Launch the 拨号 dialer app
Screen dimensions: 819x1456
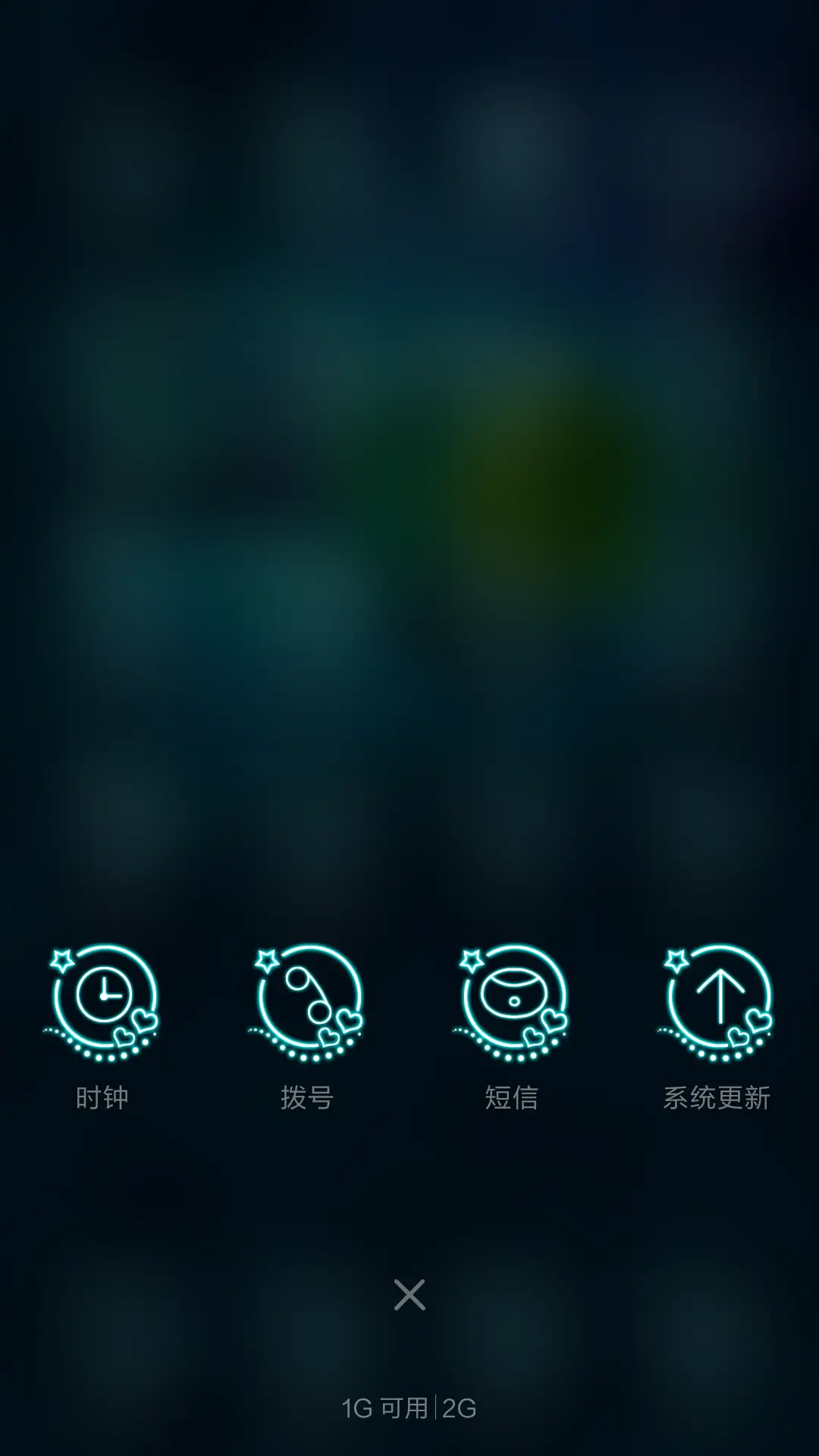point(307,1003)
